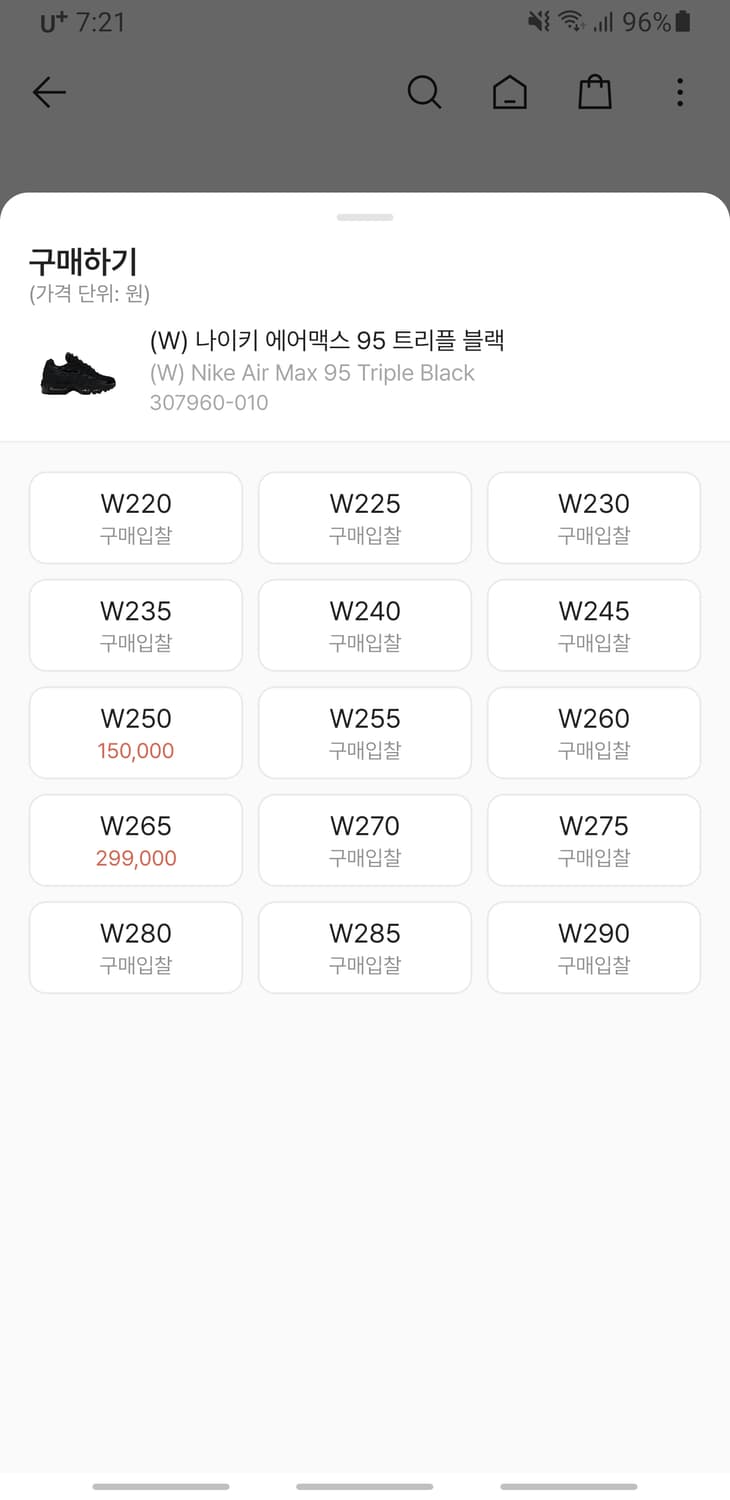Screen dimensions: 730x1500
Task: Go back with the arrow icon
Action: coord(49,93)
